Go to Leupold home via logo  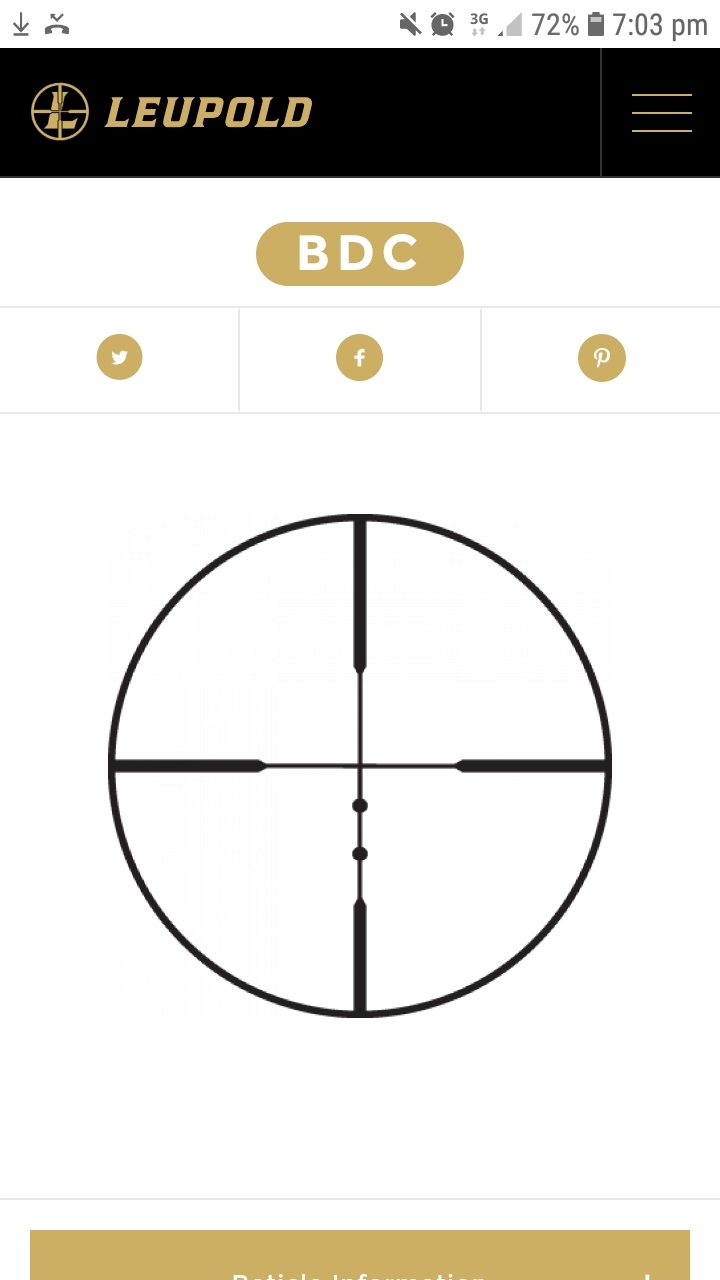click(x=172, y=112)
